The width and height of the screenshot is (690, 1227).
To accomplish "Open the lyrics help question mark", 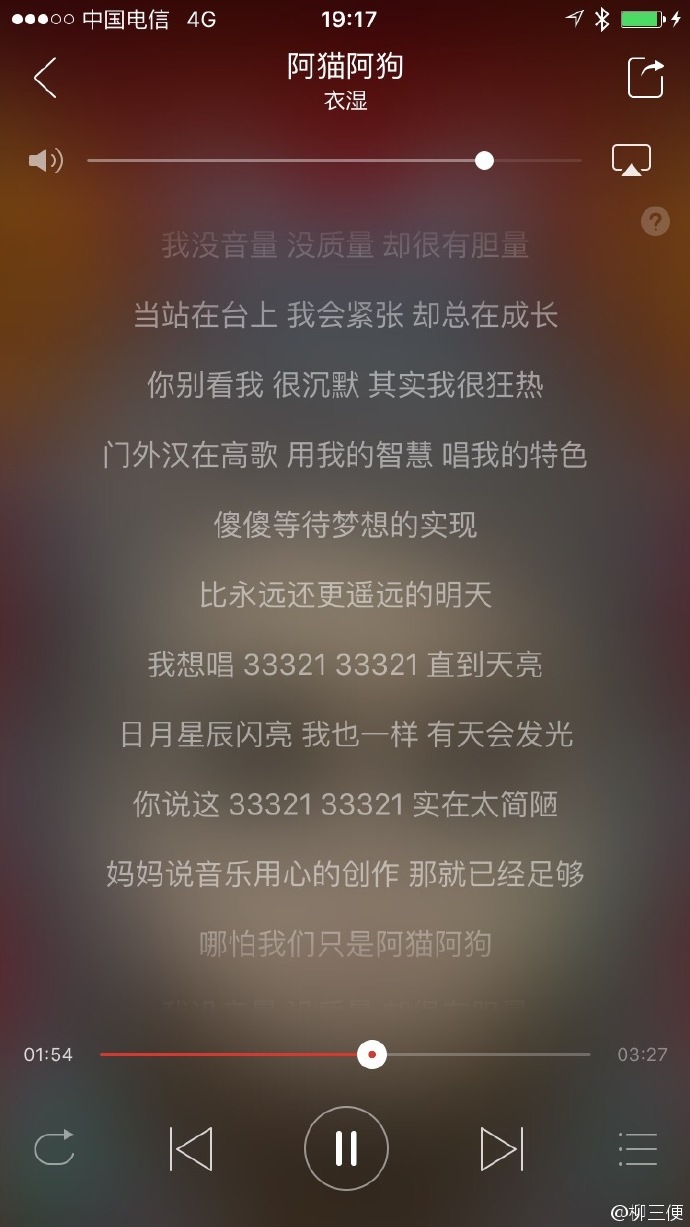I will pyautogui.click(x=655, y=221).
